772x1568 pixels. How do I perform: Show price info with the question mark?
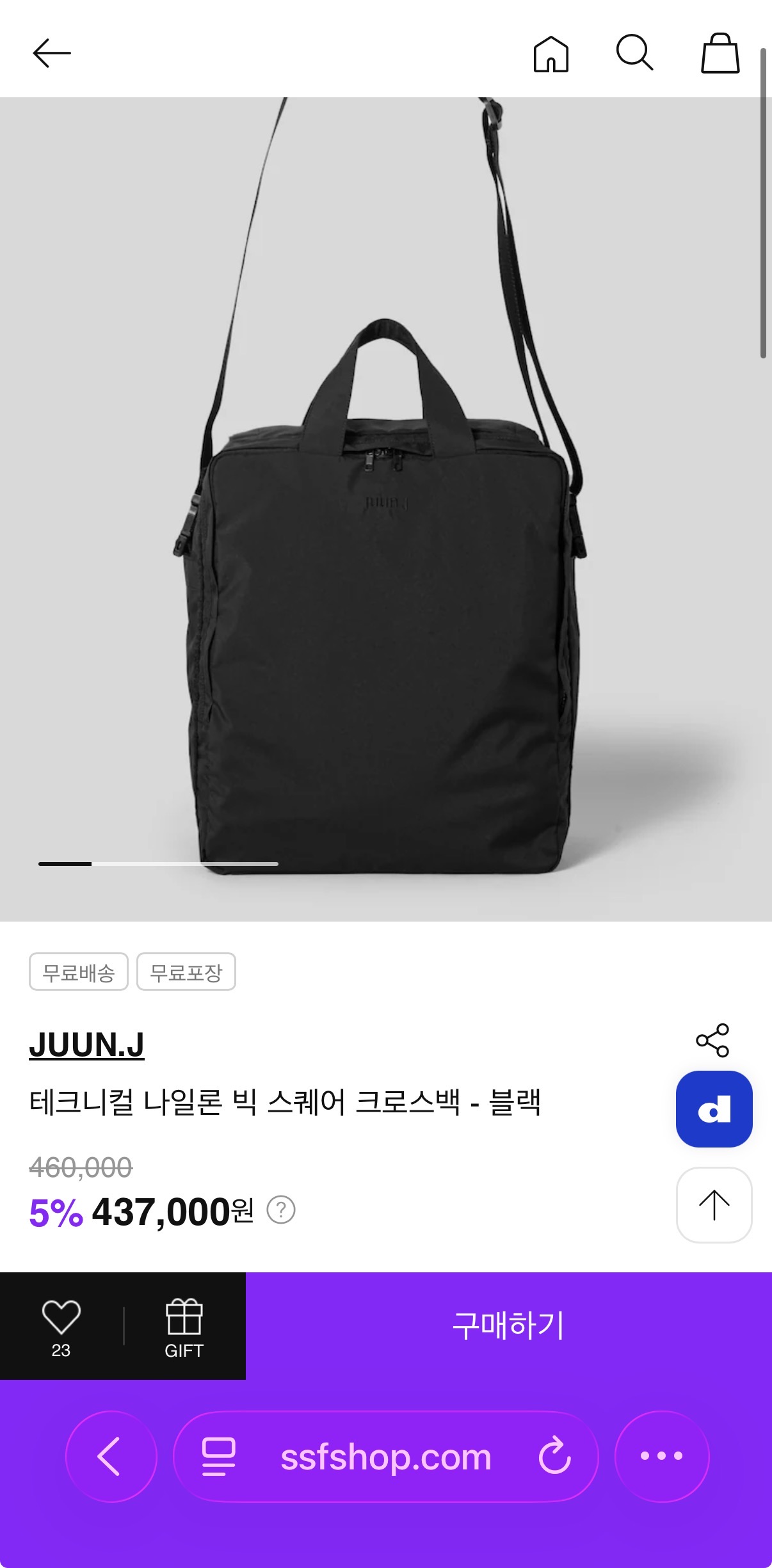280,1210
